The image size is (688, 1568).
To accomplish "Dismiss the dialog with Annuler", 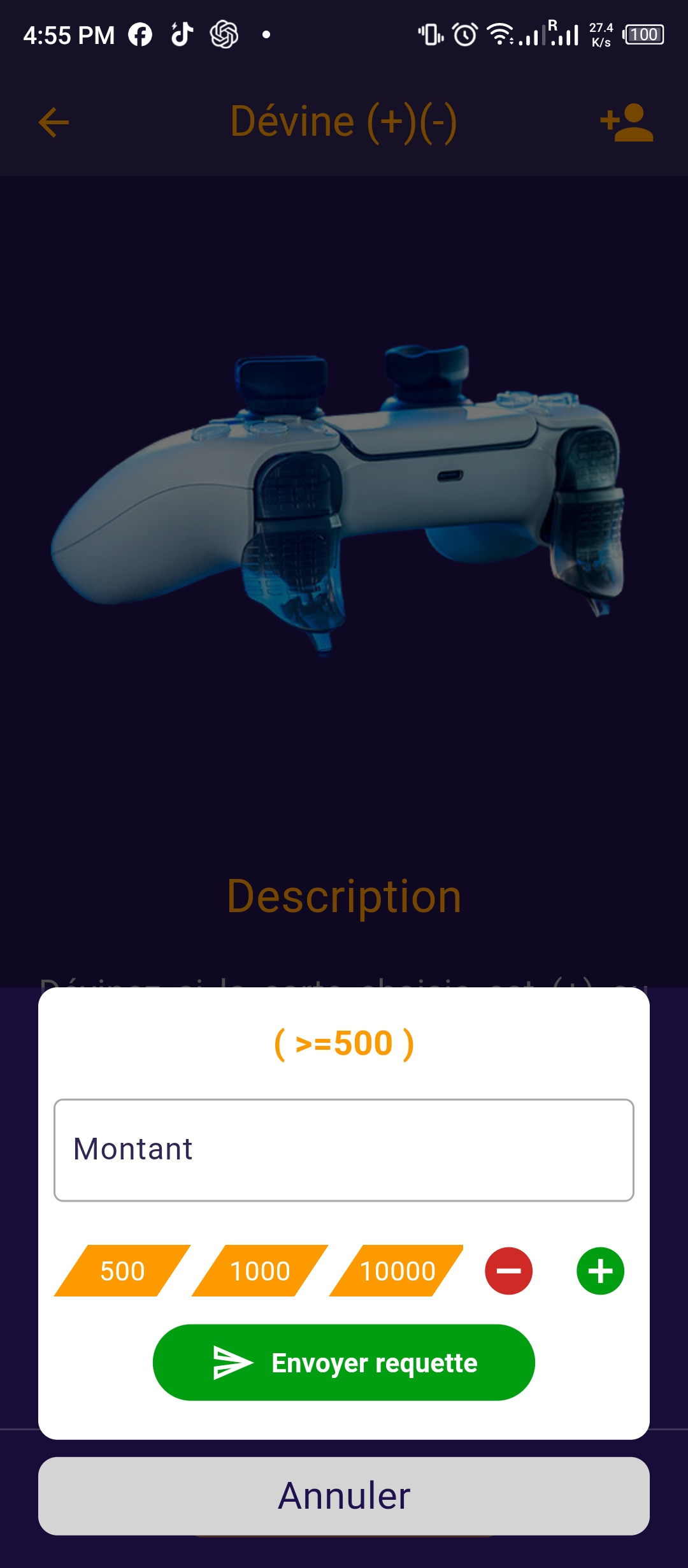I will pos(344,1495).
